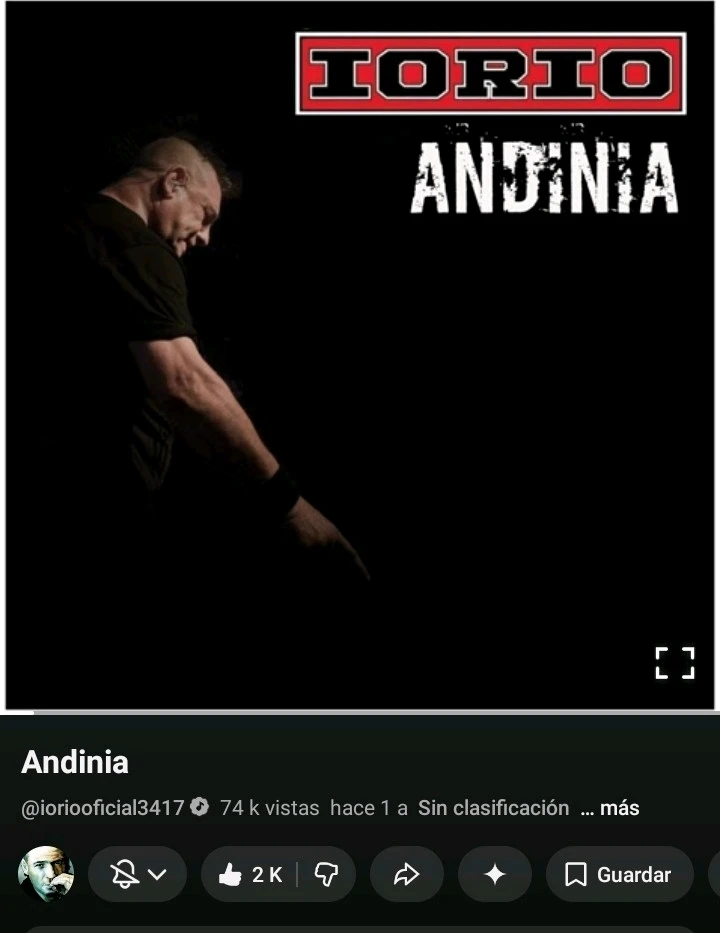
Task: Expand description with '... más'
Action: point(610,808)
